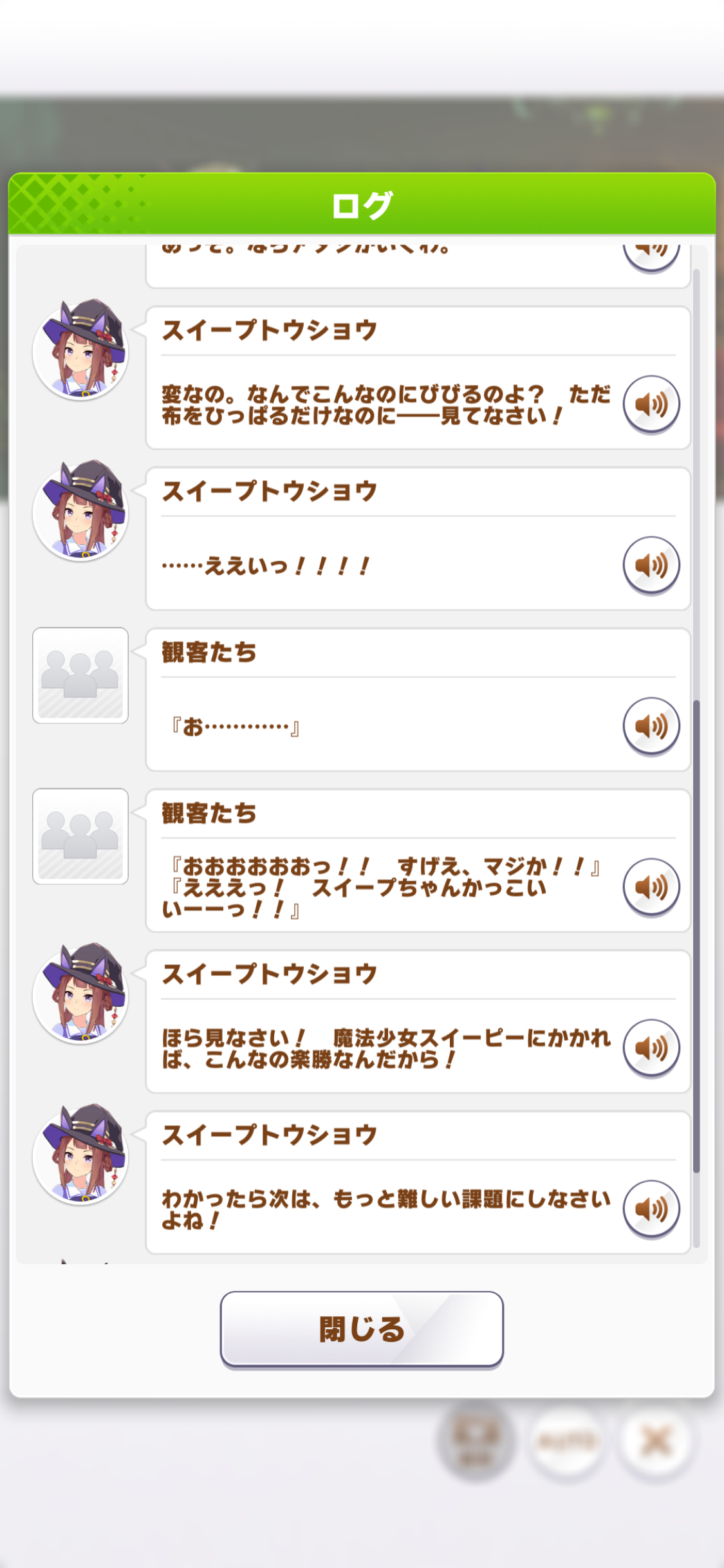Close the log with 閉じる button
724x1568 pixels.
[x=362, y=1329]
